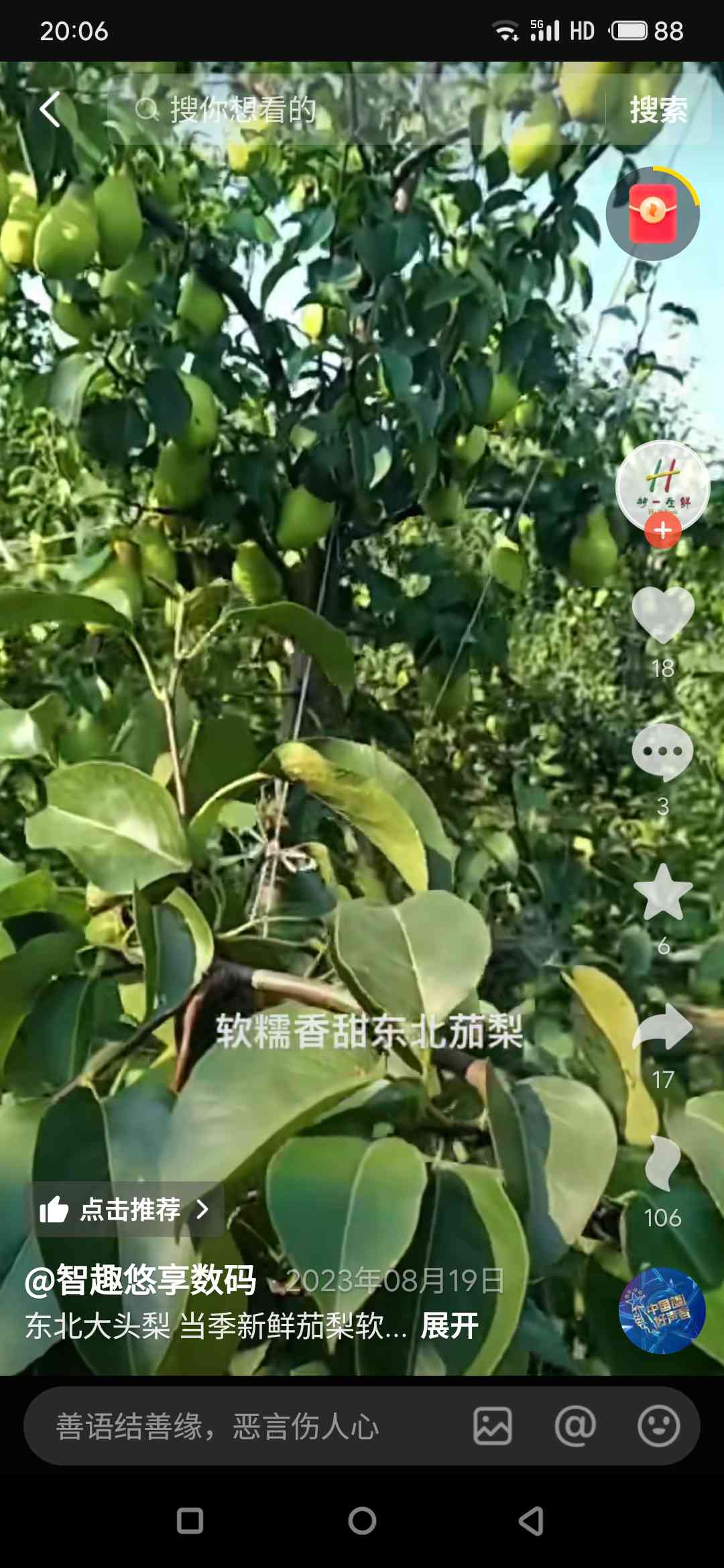Open the emoji picker in comment bar
724x1568 pixels.
coord(658,1426)
